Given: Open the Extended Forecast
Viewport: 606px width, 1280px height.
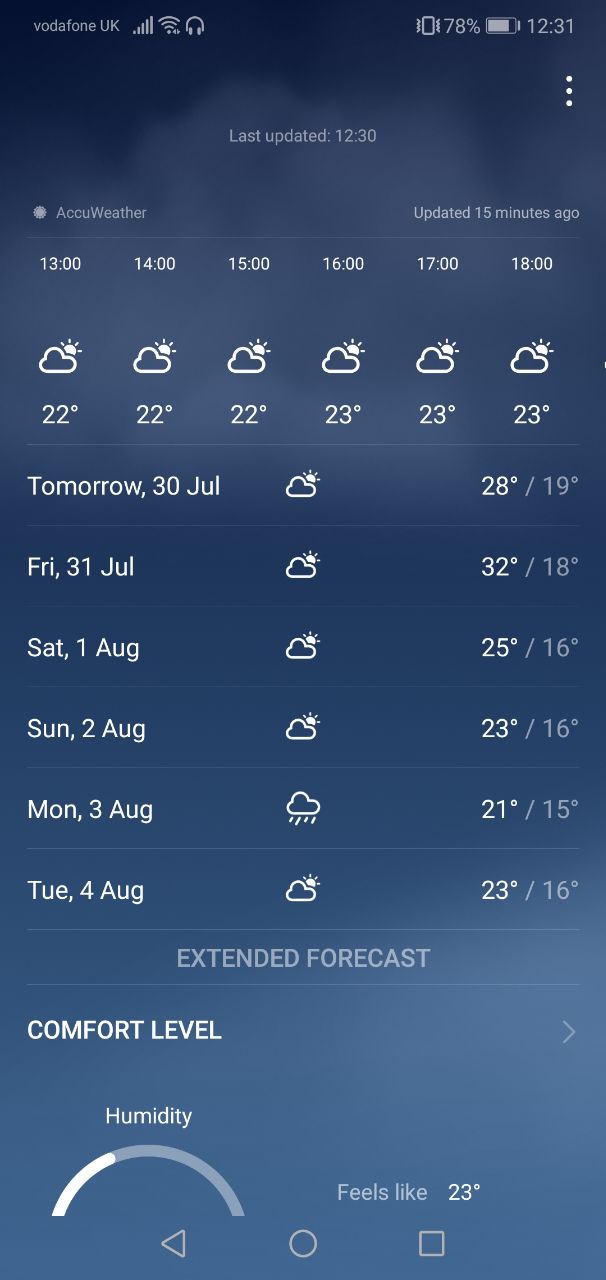Looking at the screenshot, I should click(303, 958).
